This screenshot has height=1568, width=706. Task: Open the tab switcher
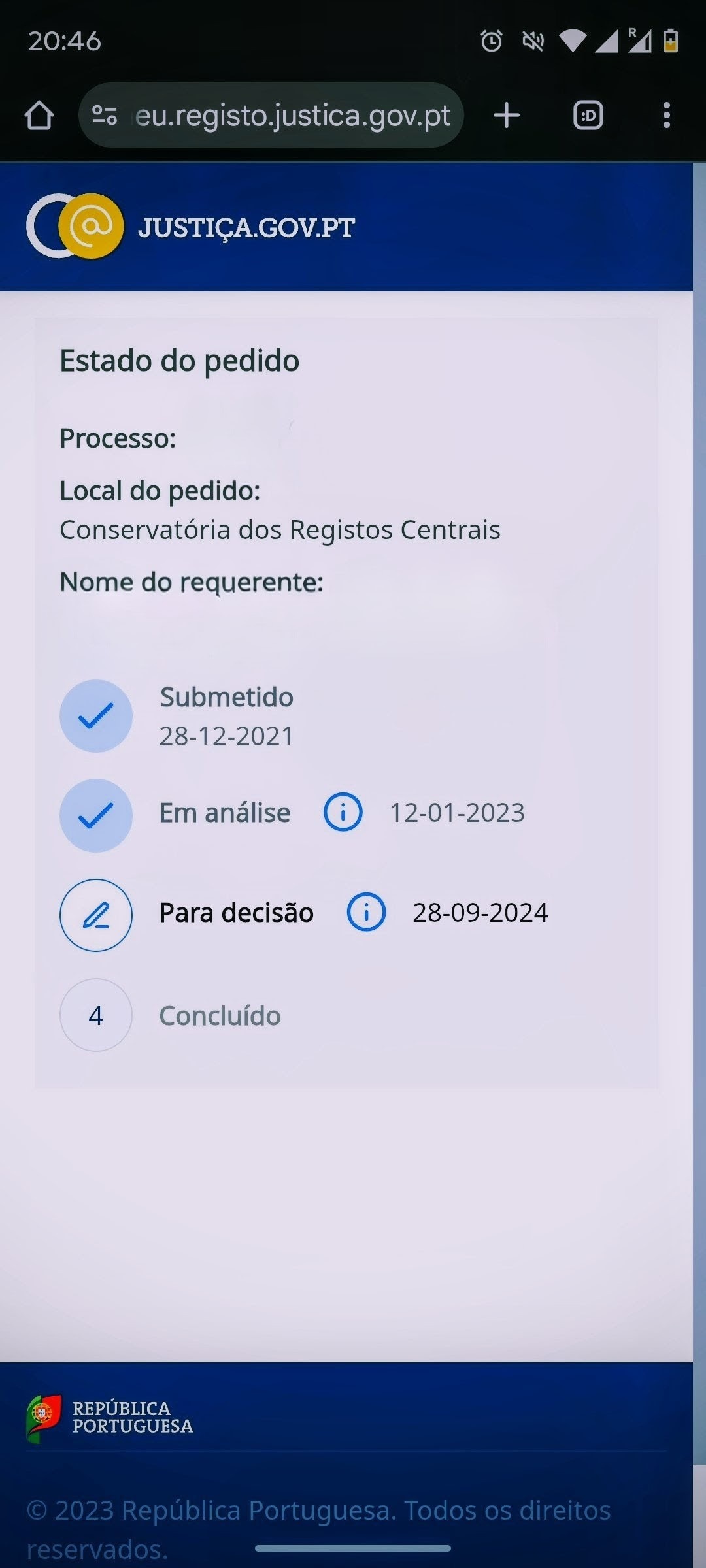(x=588, y=116)
